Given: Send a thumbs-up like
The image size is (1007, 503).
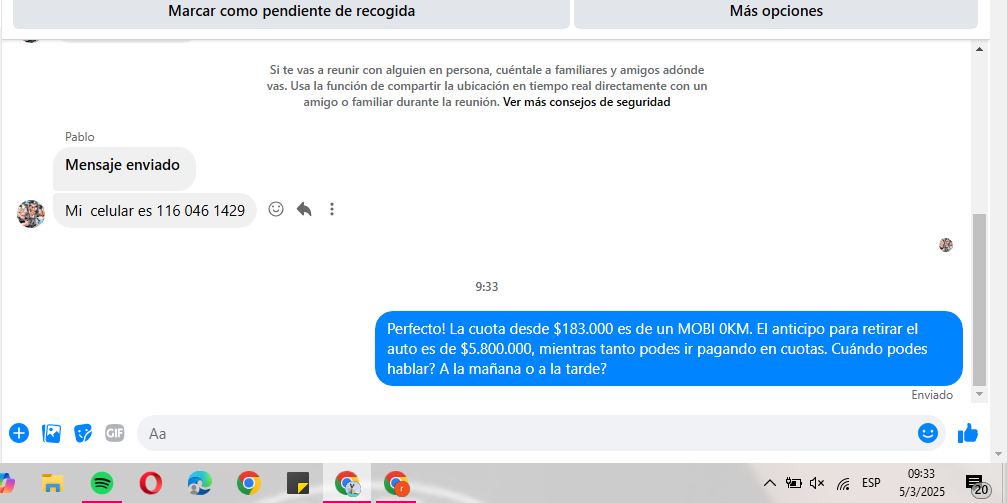Looking at the screenshot, I should (x=968, y=433).
